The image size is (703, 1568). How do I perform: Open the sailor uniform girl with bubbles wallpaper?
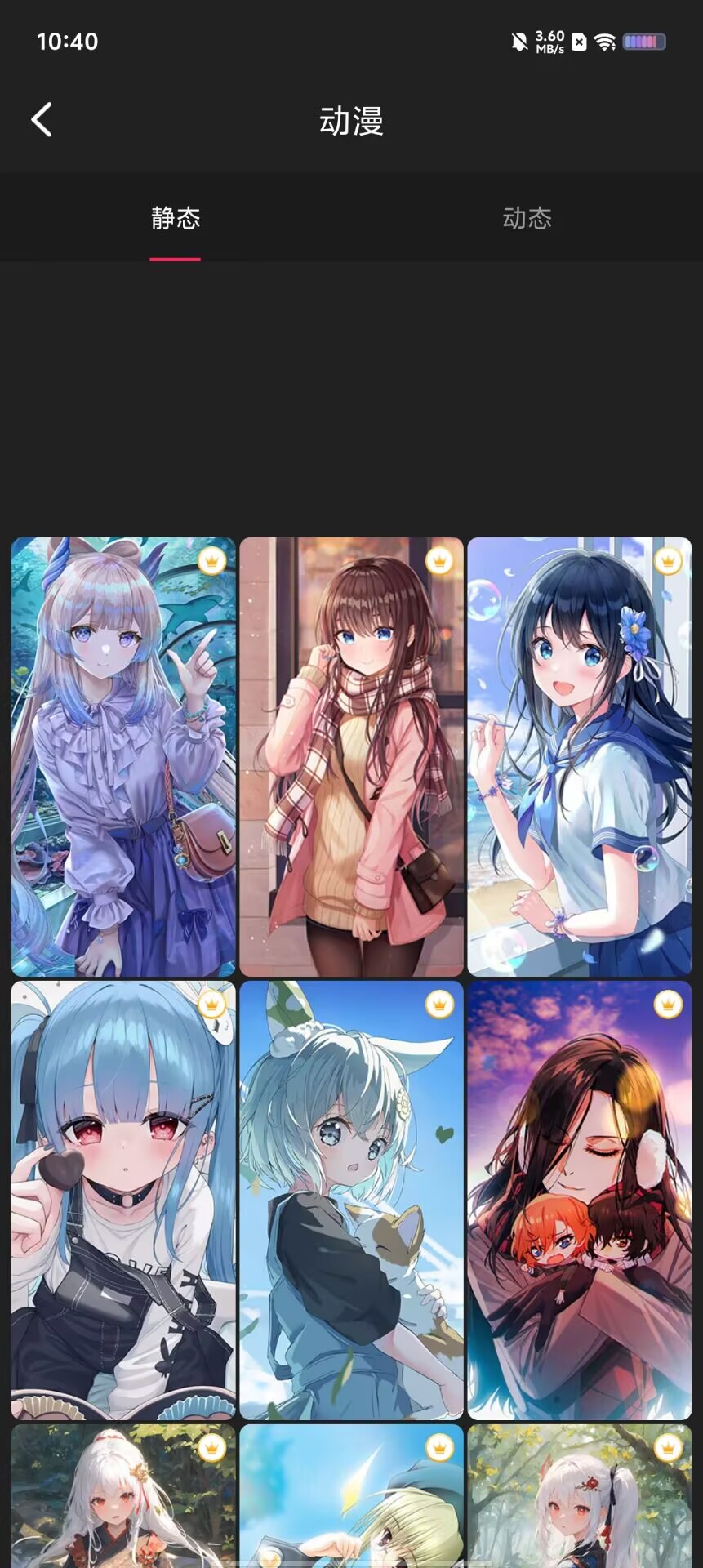[x=580, y=756]
